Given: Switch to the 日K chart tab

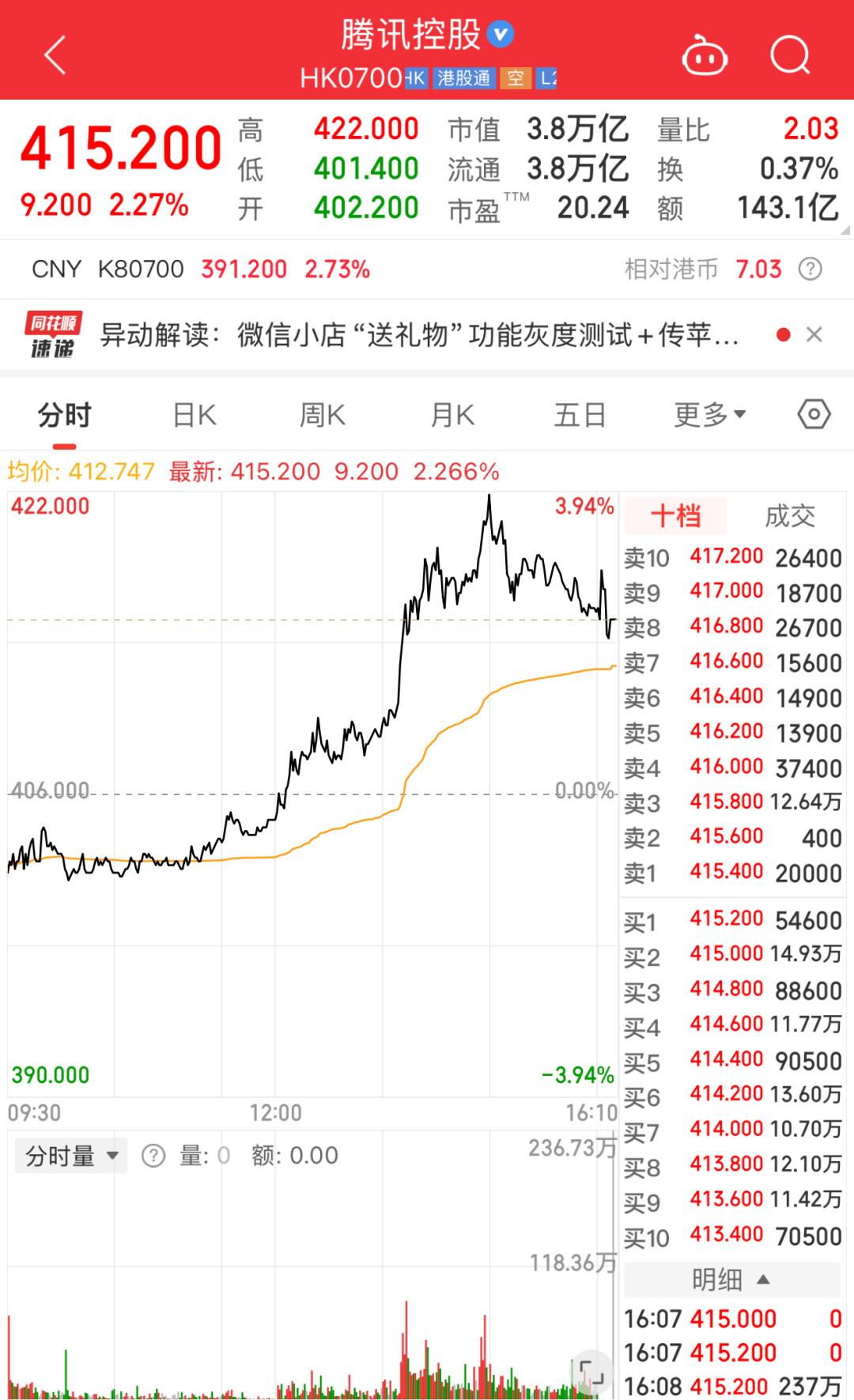Looking at the screenshot, I should click(195, 415).
